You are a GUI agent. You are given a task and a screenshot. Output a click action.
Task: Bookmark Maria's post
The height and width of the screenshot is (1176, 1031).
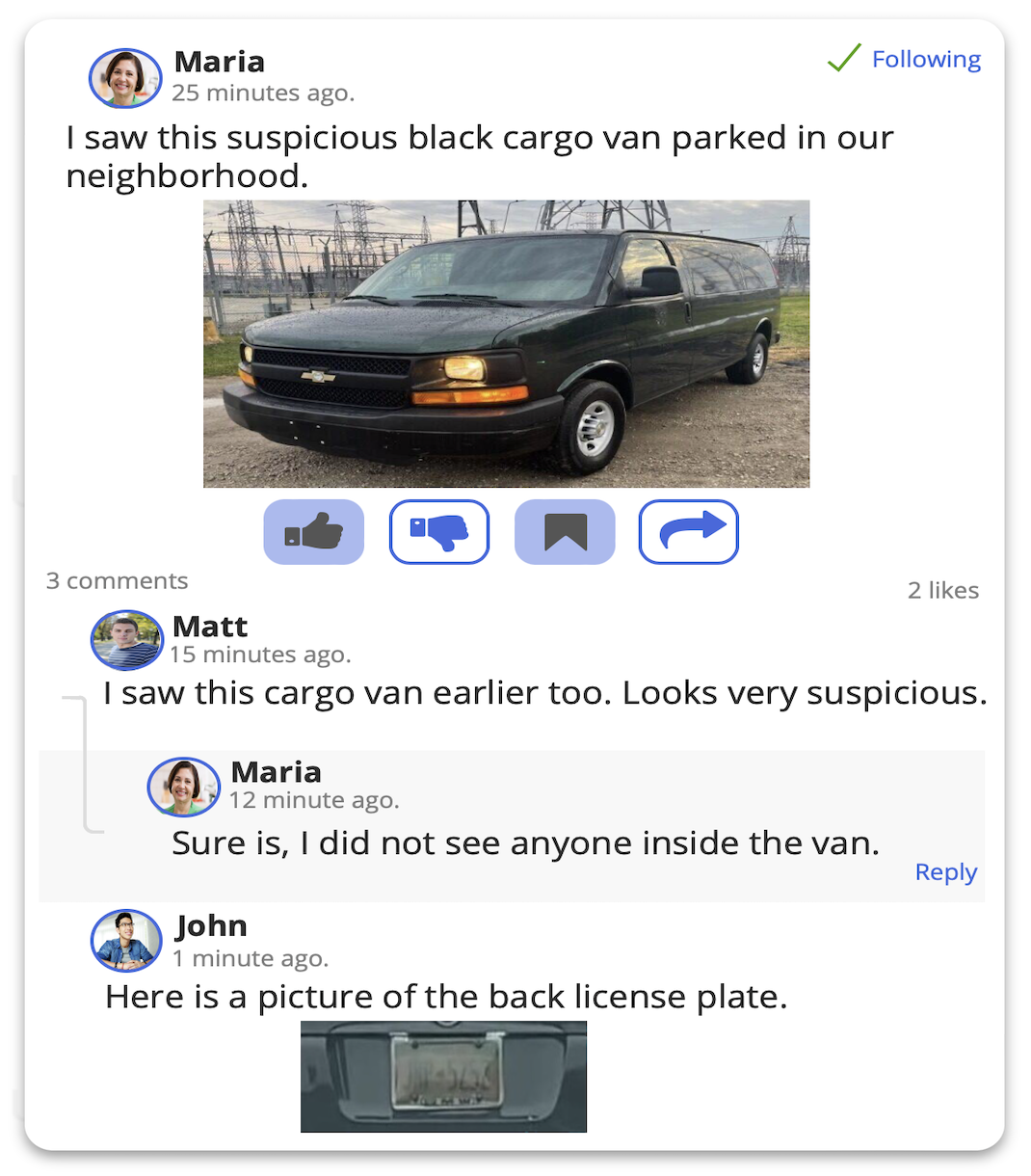565,532
